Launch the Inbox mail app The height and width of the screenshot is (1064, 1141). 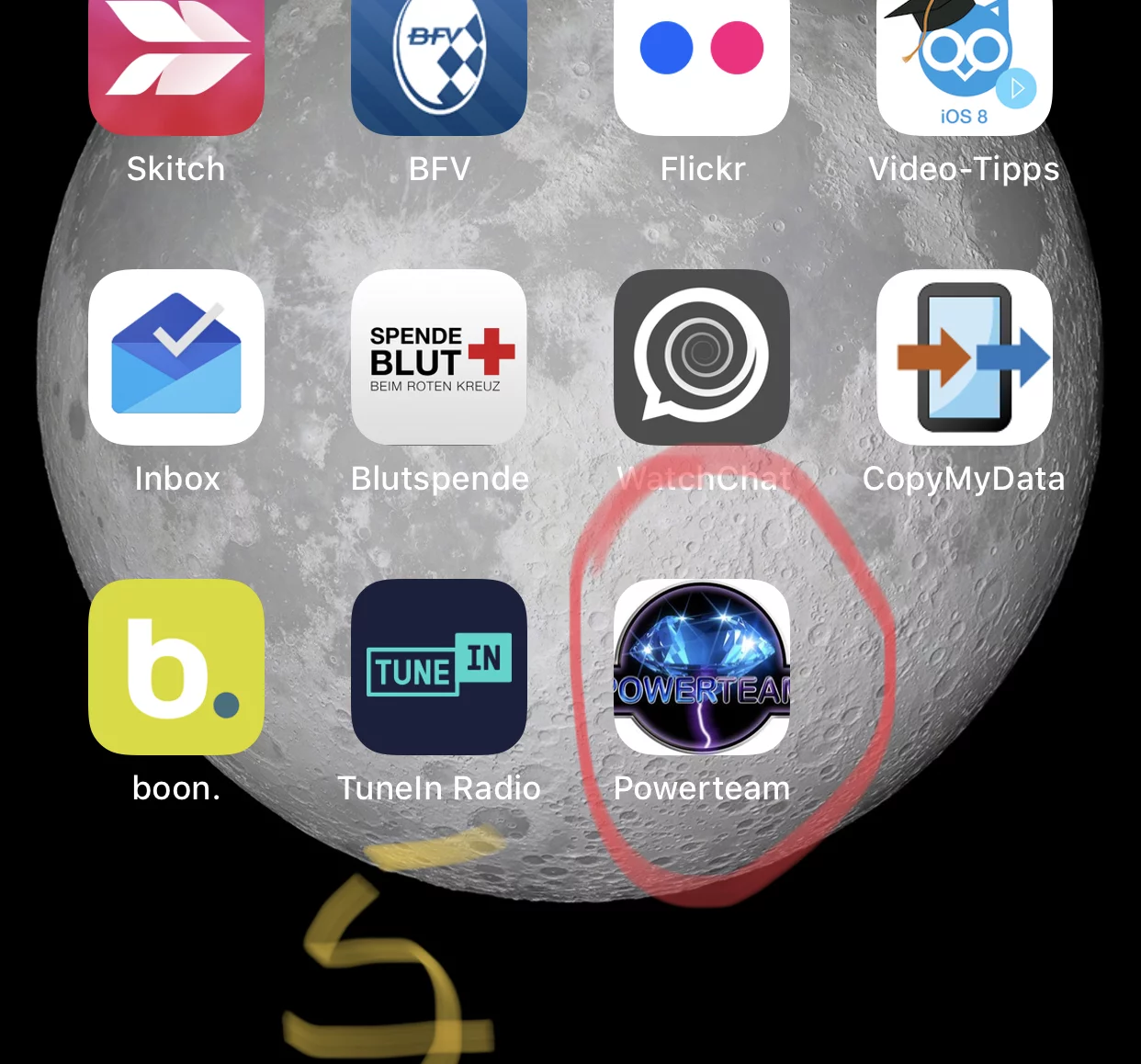coord(176,357)
